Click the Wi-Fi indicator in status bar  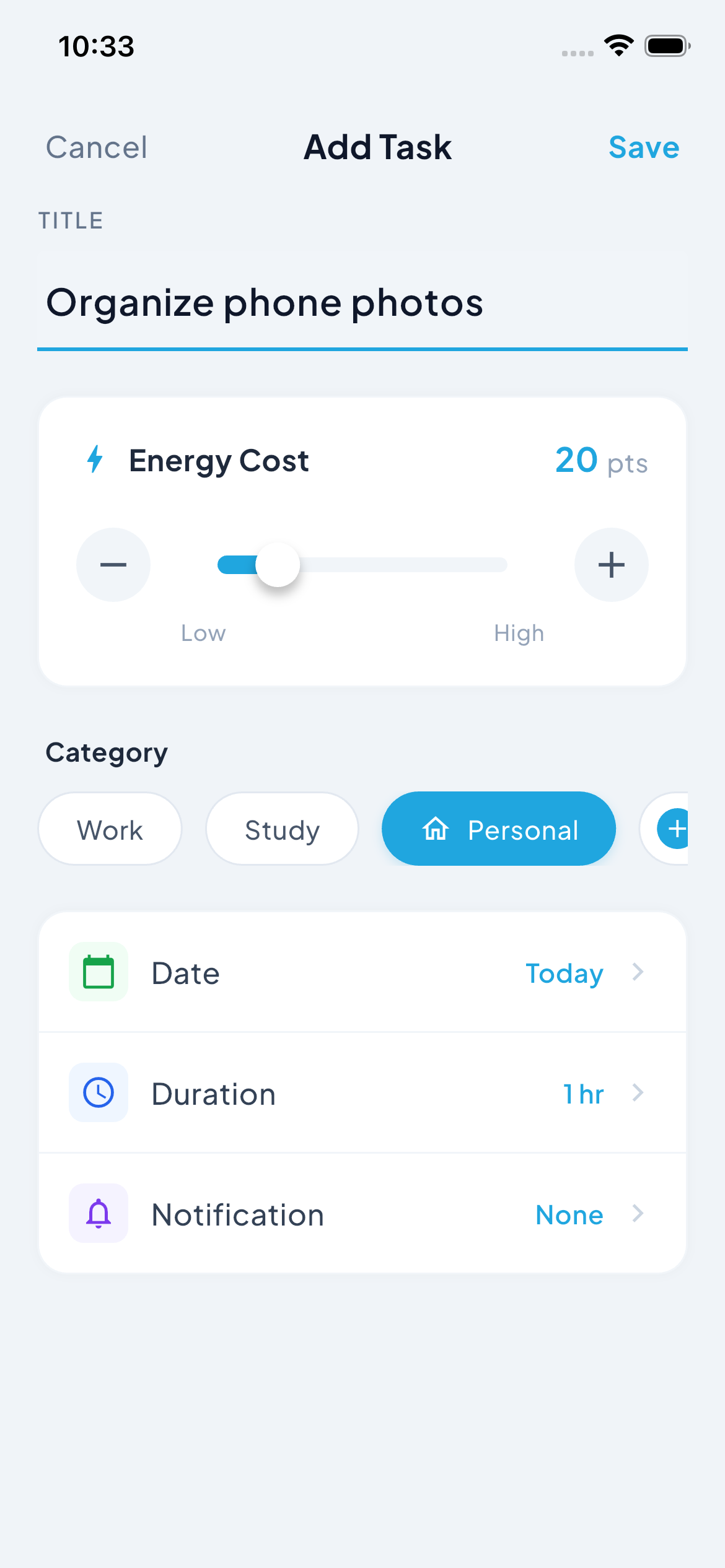tap(618, 45)
